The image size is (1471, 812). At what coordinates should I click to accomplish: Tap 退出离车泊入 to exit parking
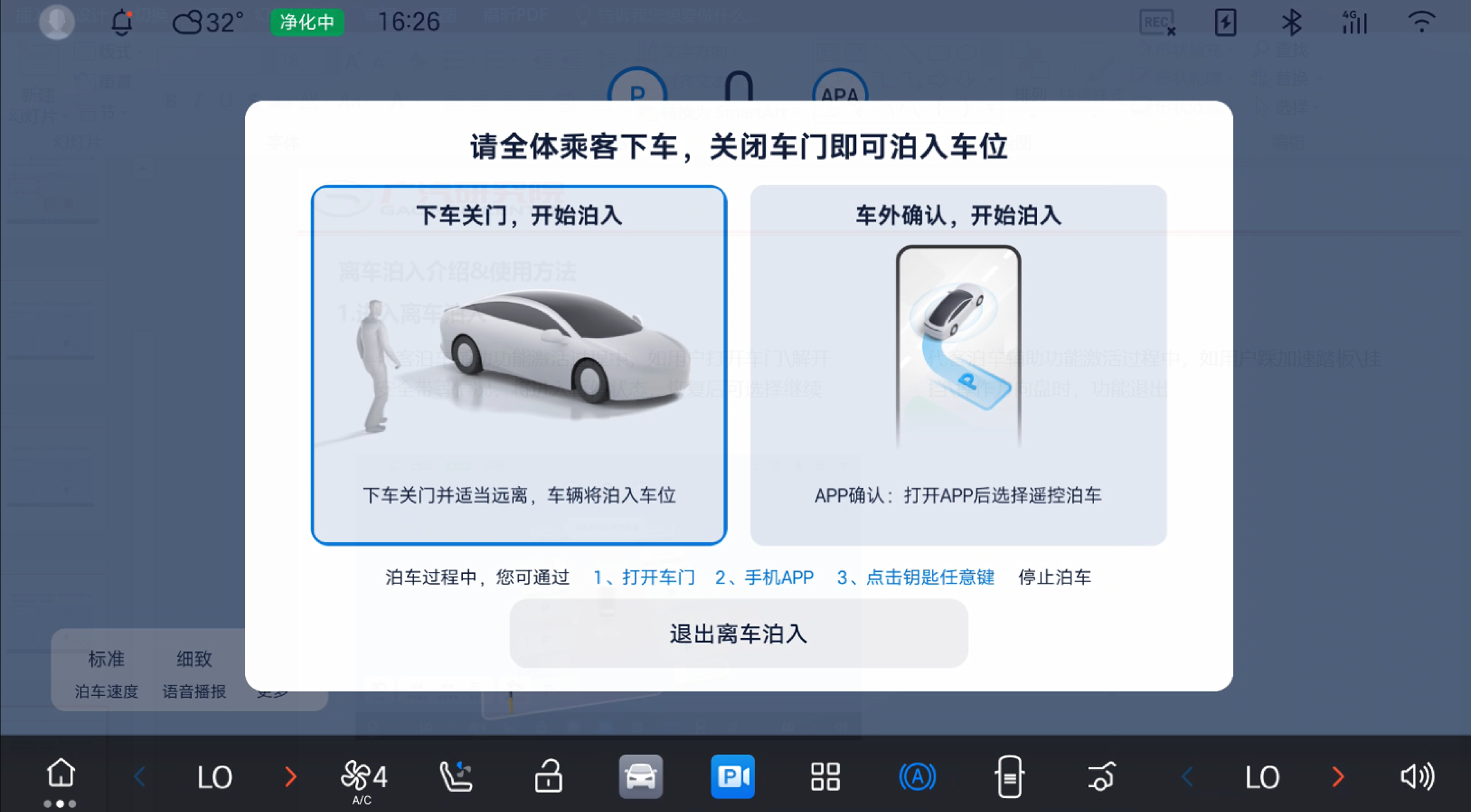pos(738,633)
